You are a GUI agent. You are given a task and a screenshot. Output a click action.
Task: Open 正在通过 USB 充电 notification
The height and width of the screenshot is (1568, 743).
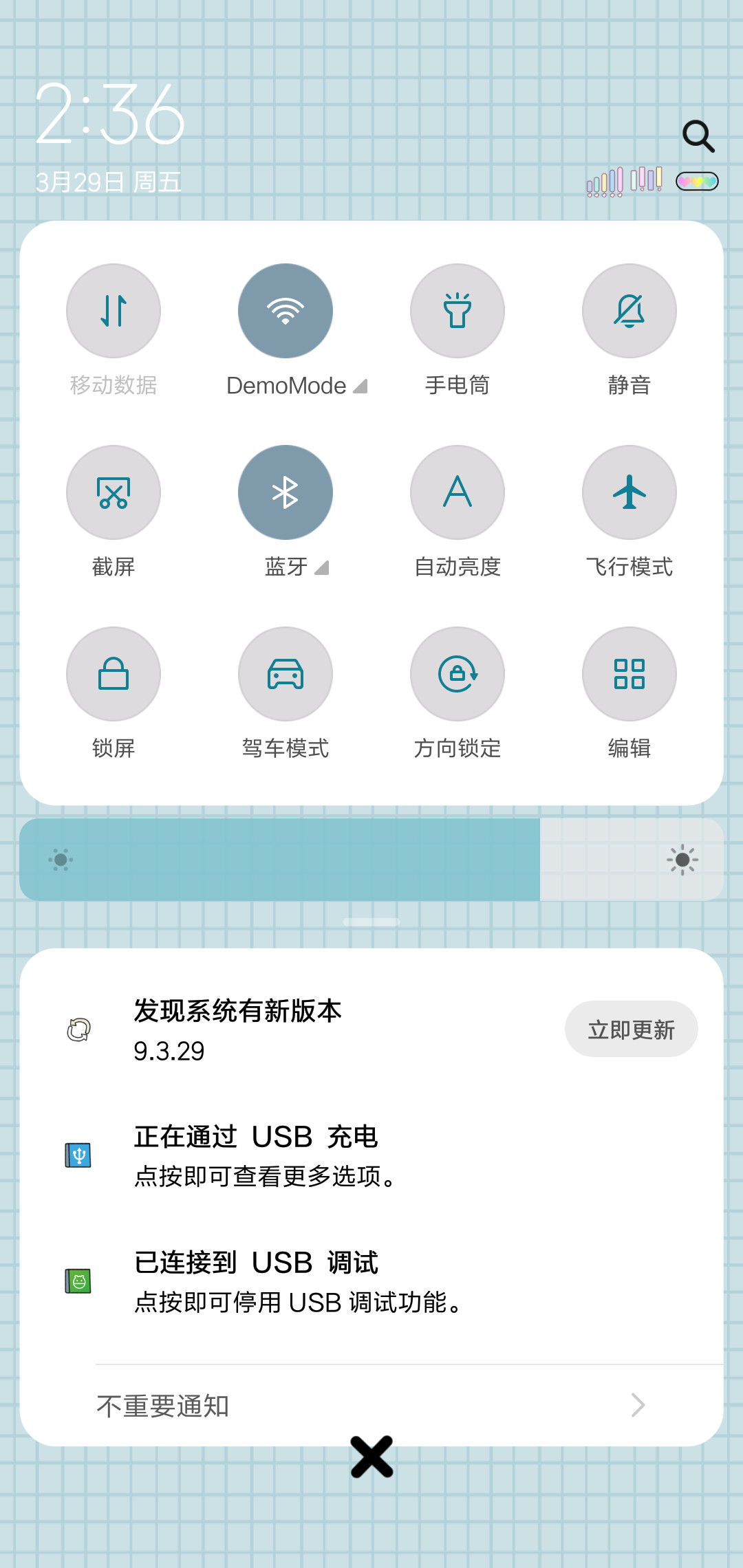click(371, 1155)
